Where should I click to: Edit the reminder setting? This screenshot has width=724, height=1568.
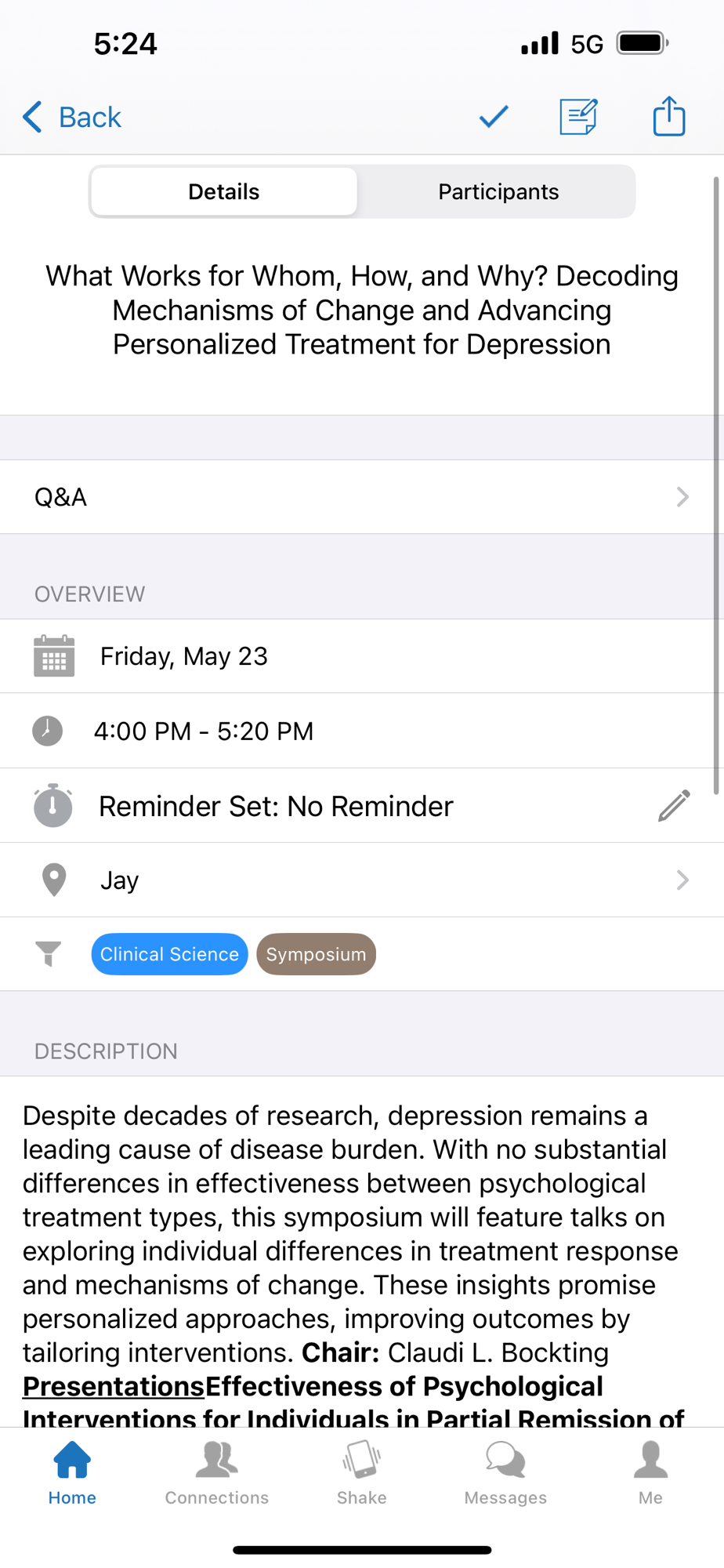click(673, 806)
